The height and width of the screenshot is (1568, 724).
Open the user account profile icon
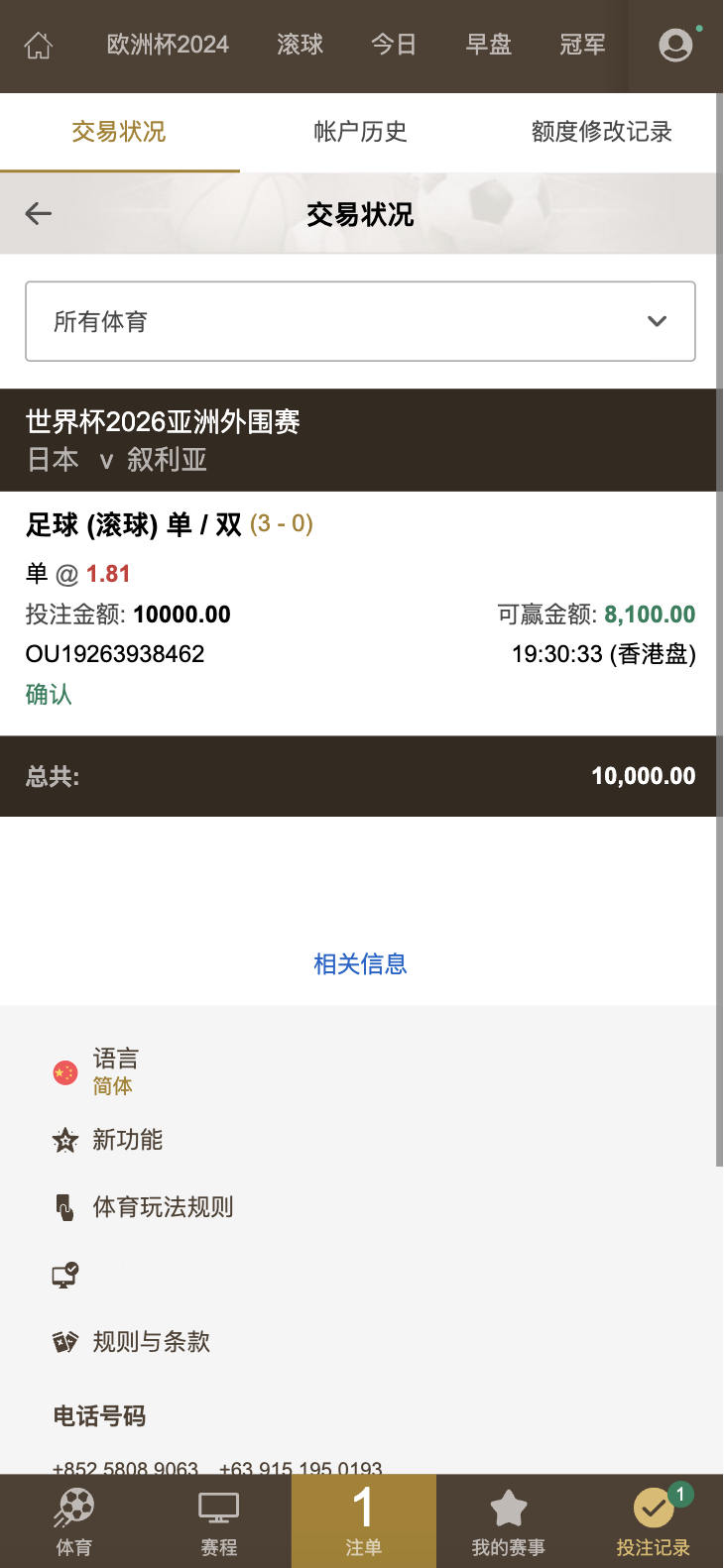(x=675, y=46)
